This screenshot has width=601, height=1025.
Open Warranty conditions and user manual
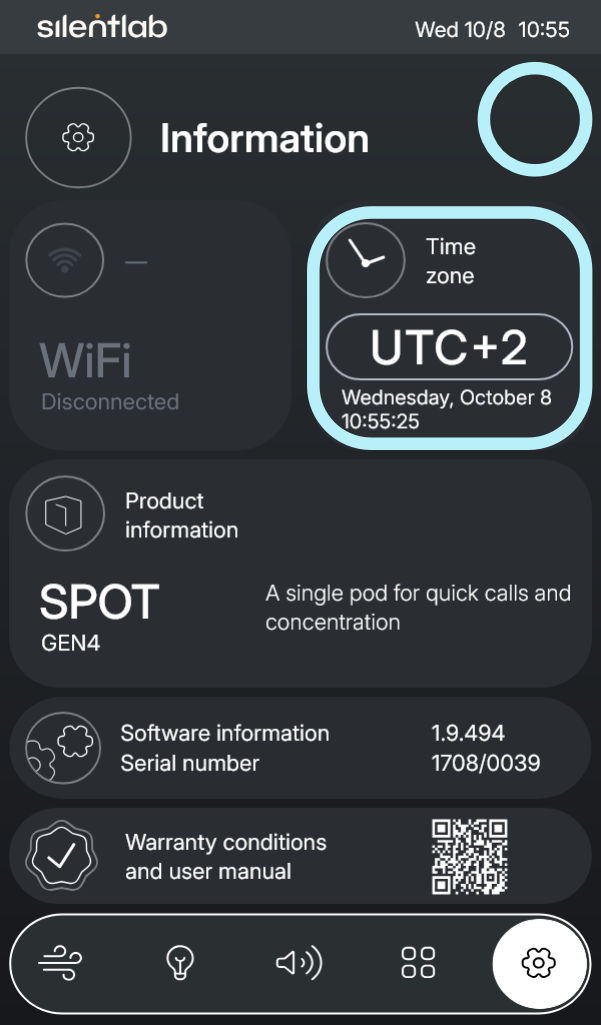tap(300, 857)
